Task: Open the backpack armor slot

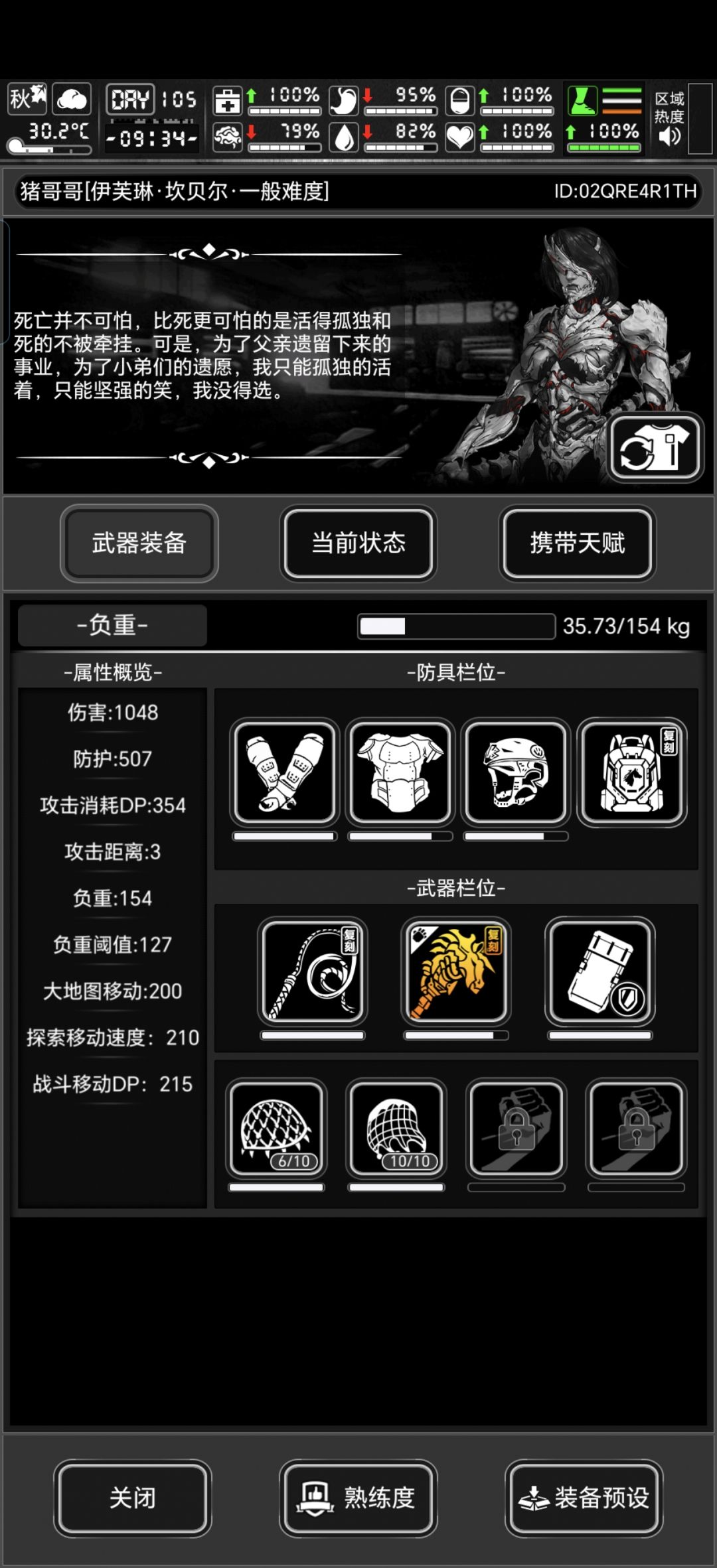Action: [631, 772]
